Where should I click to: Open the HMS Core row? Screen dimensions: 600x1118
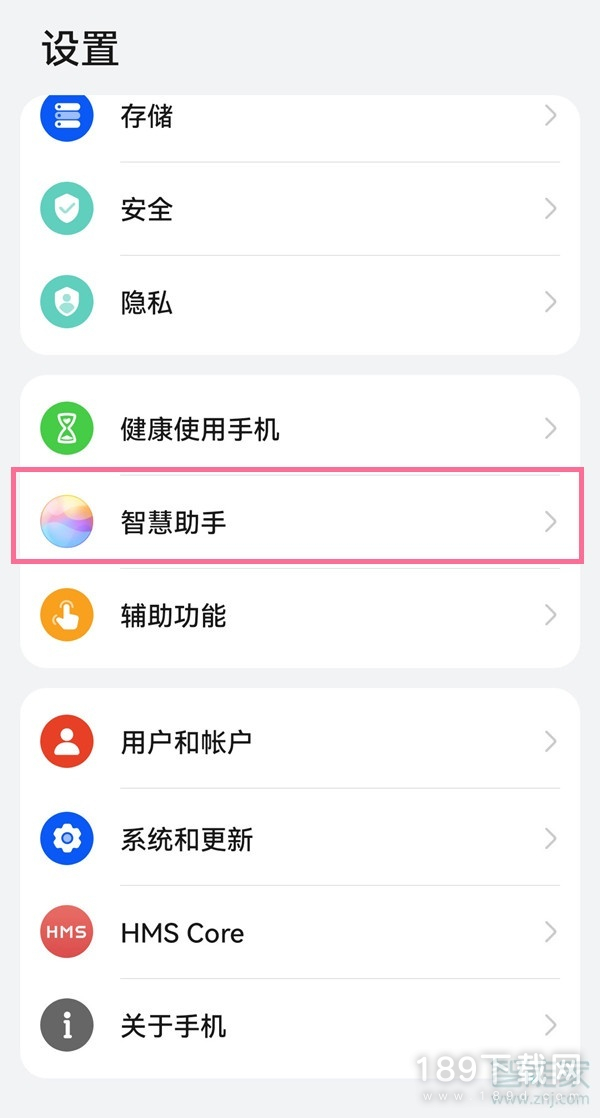tap(300, 932)
